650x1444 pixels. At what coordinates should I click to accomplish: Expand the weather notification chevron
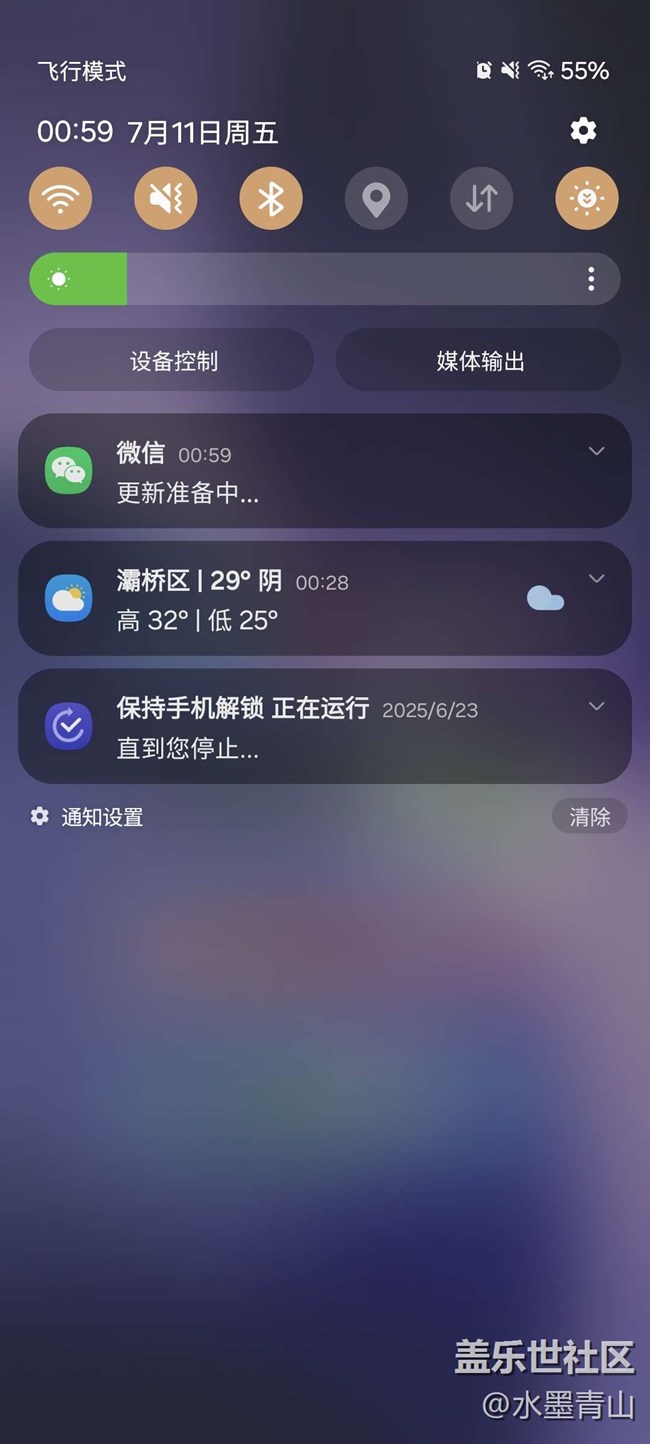pyautogui.click(x=597, y=578)
